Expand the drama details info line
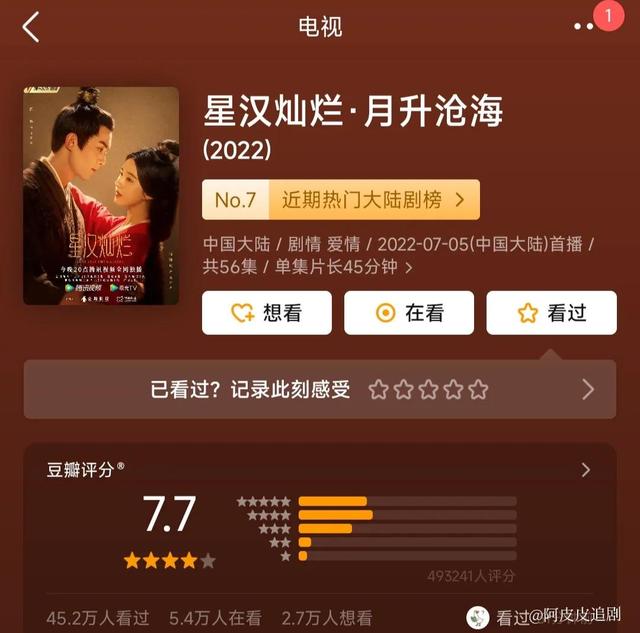This screenshot has width=640, height=633. pos(408,267)
